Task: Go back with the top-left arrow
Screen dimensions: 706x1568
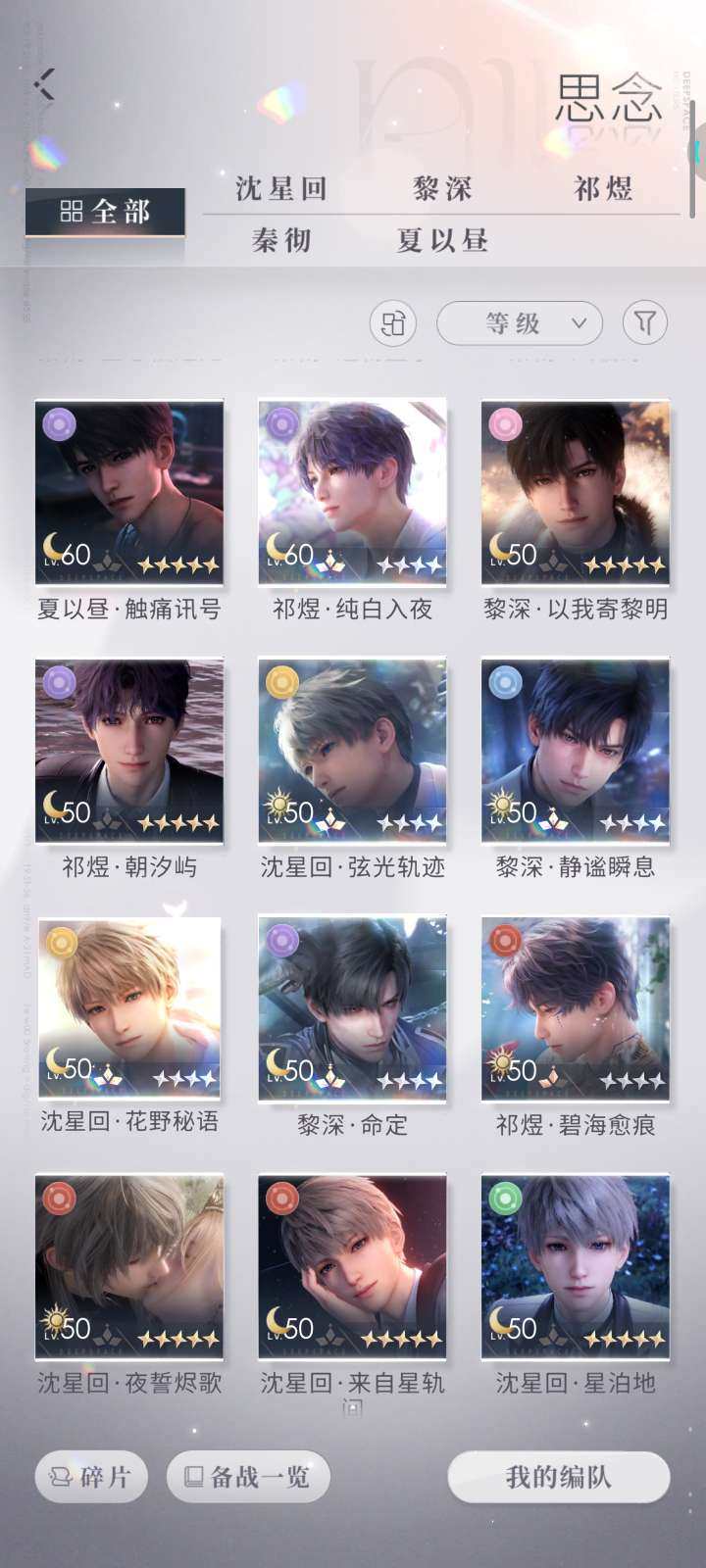Action: tap(44, 85)
